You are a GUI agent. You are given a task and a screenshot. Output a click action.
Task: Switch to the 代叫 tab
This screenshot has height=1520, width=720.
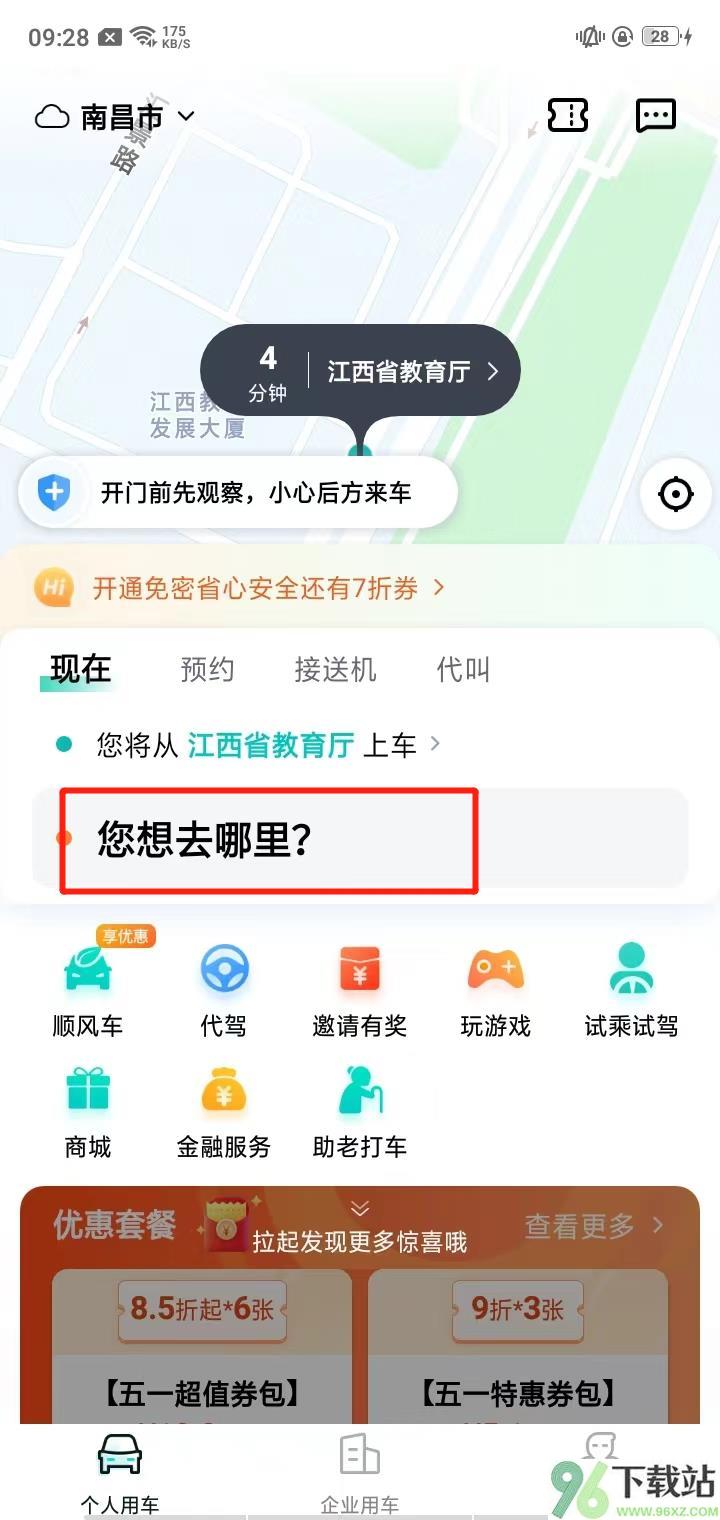coord(463,669)
